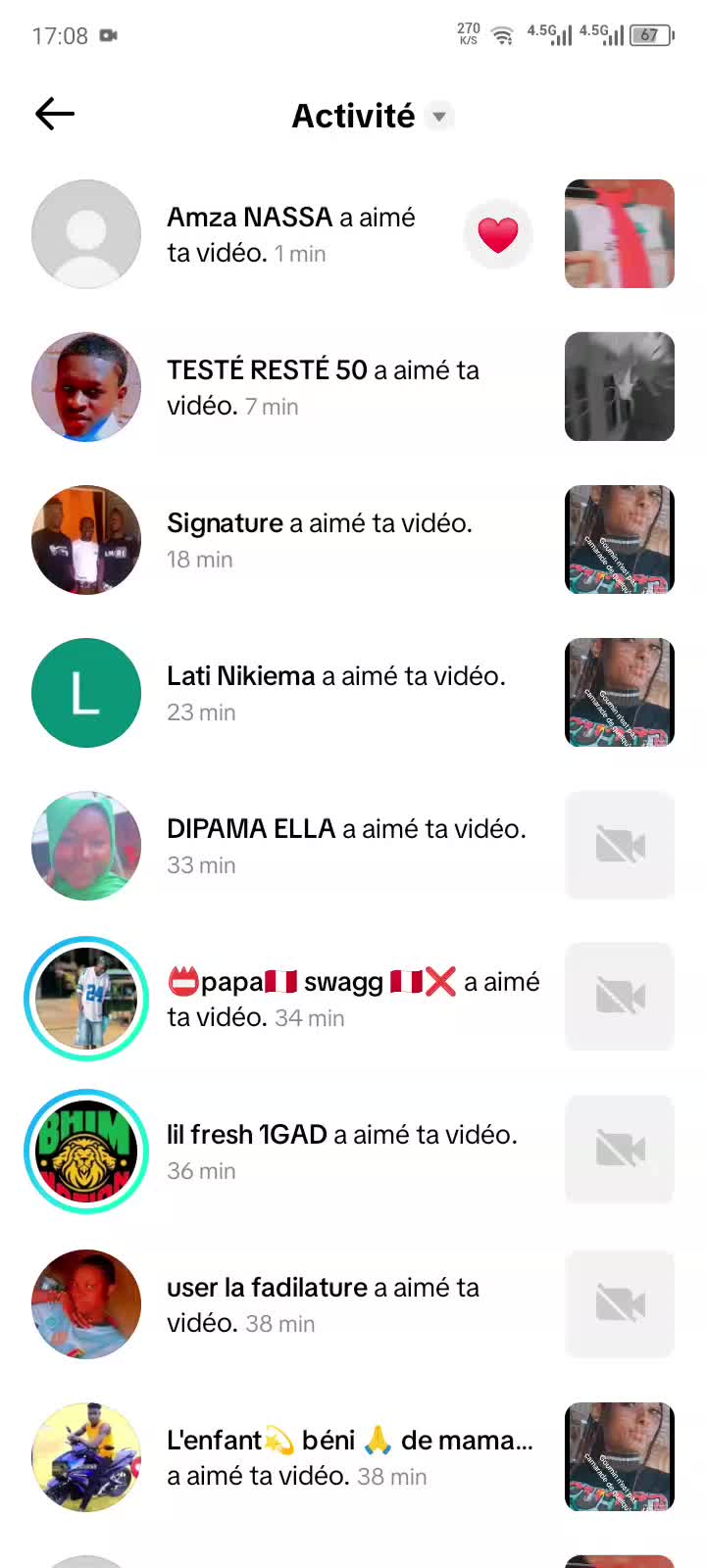Image resolution: width=706 pixels, height=1568 pixels.
Task: Tap the unavailable video beside DIPAMA ELLA
Action: pos(619,846)
